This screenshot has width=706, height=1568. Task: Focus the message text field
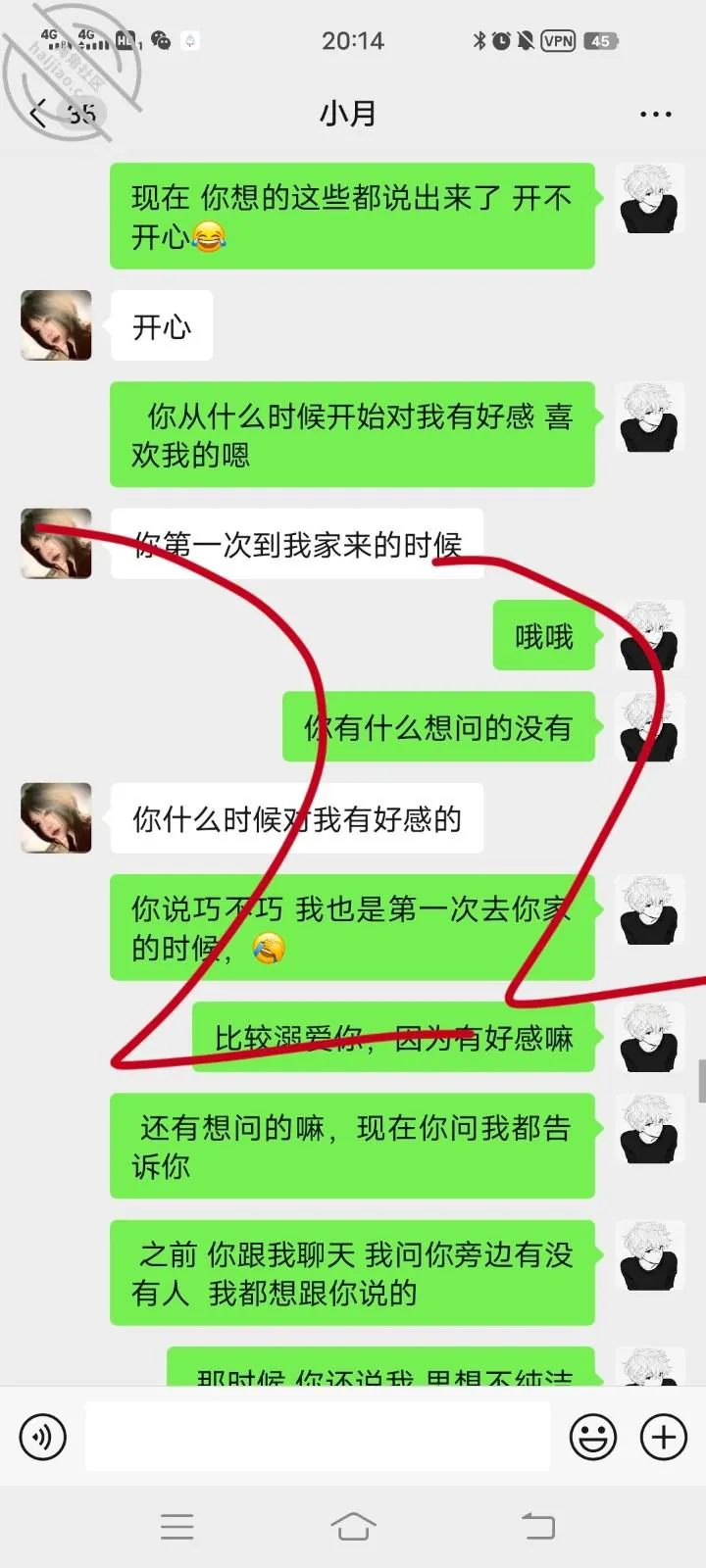pos(318,1436)
